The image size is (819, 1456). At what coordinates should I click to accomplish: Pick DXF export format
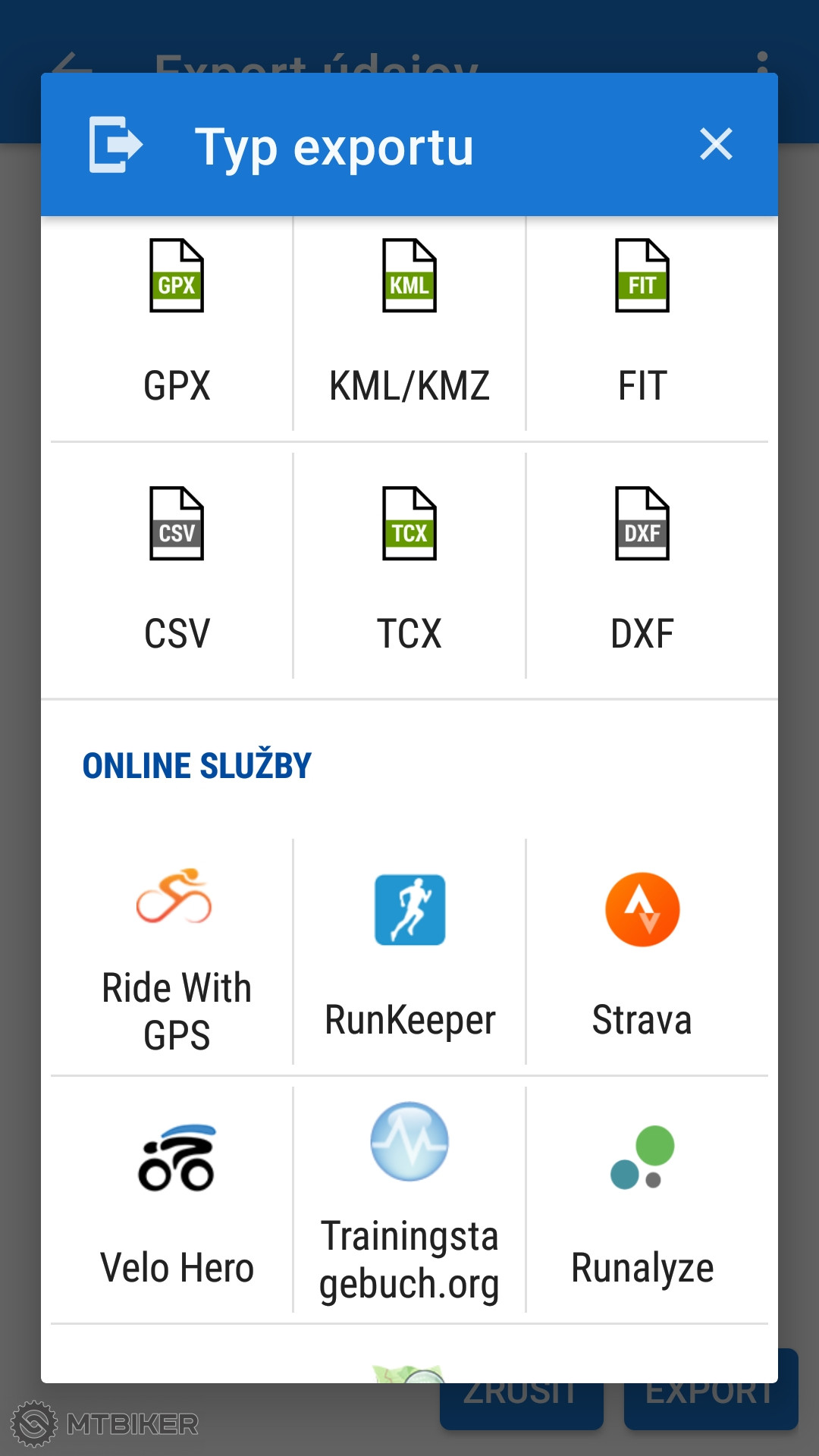click(642, 569)
